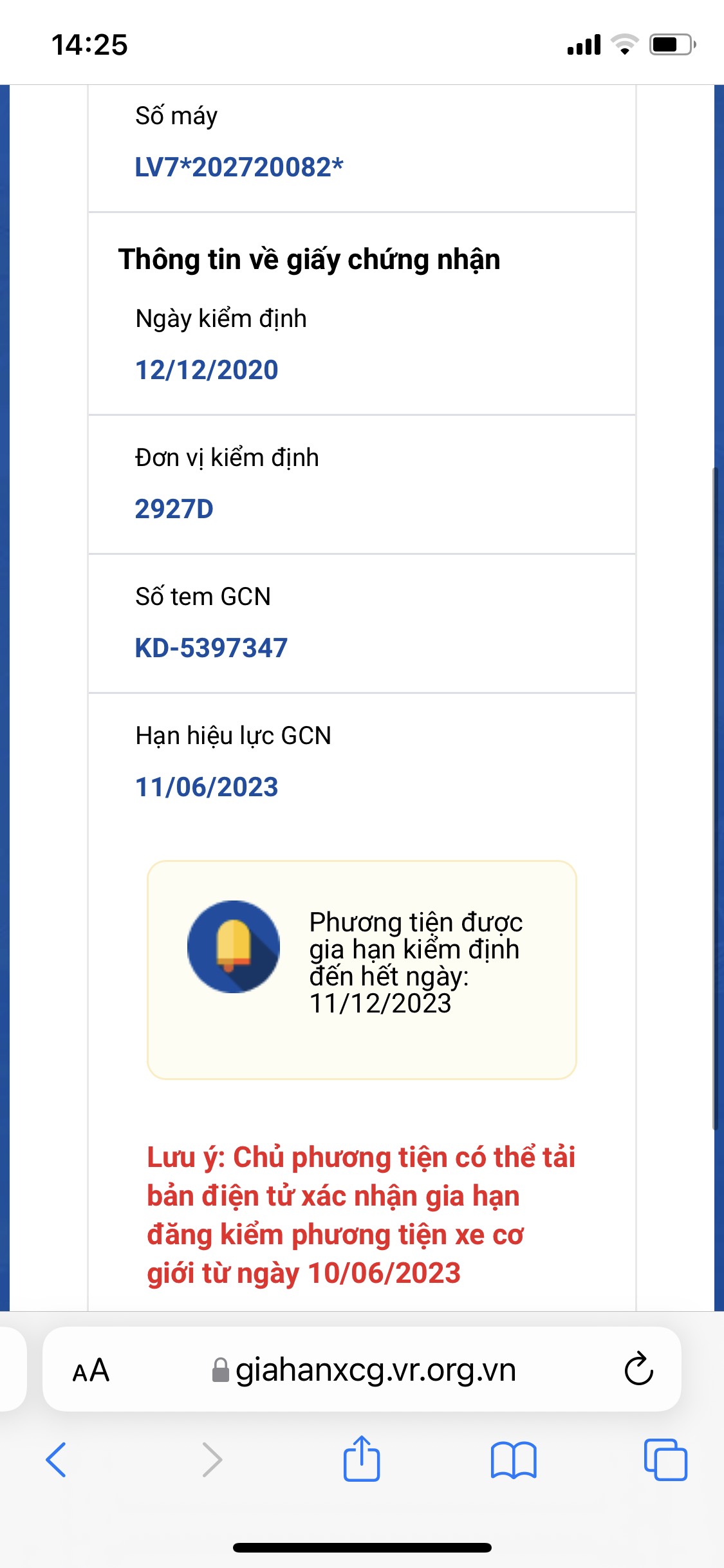Open Safari bookmarks
724x1568 pixels.
[513, 1460]
